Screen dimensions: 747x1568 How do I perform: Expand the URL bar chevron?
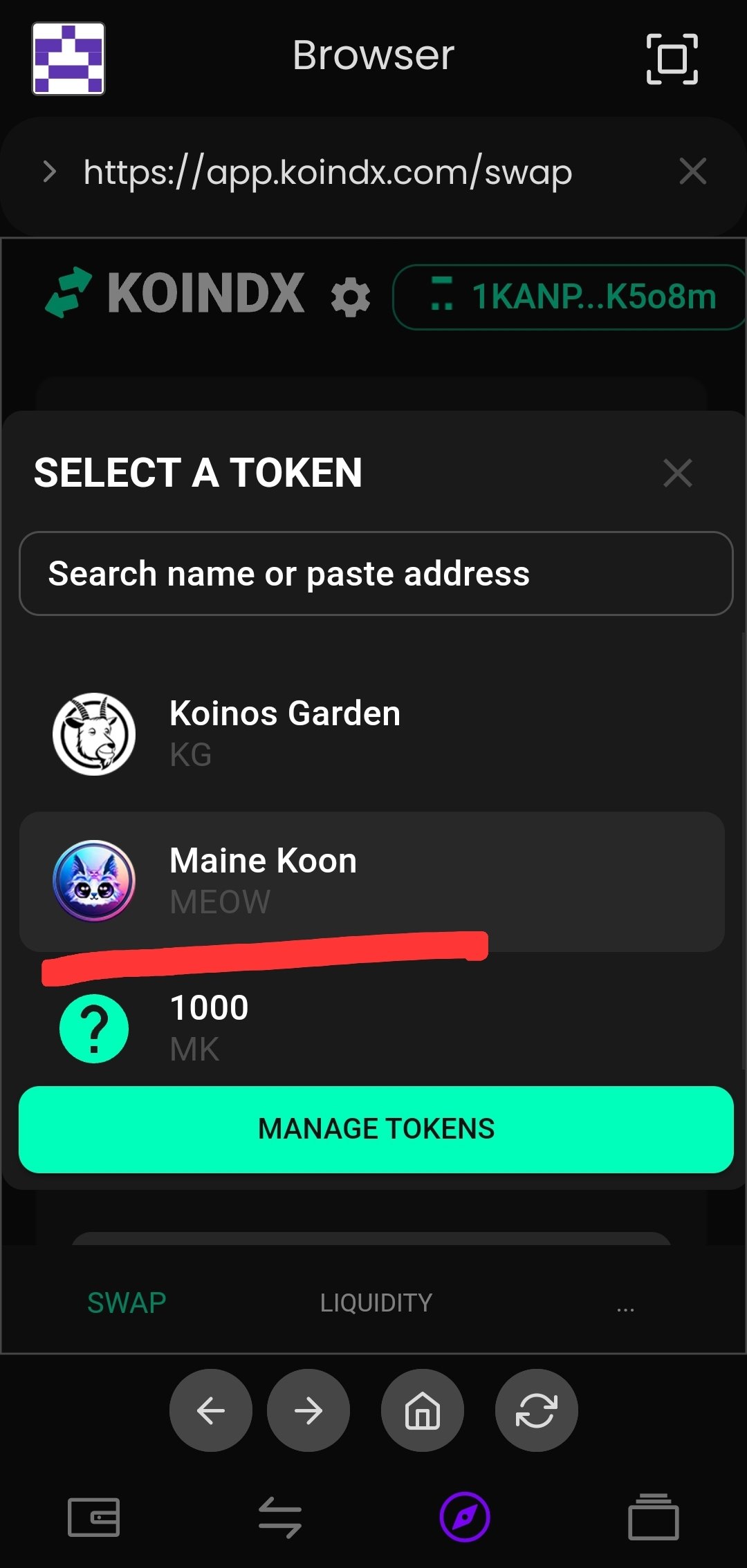point(49,171)
